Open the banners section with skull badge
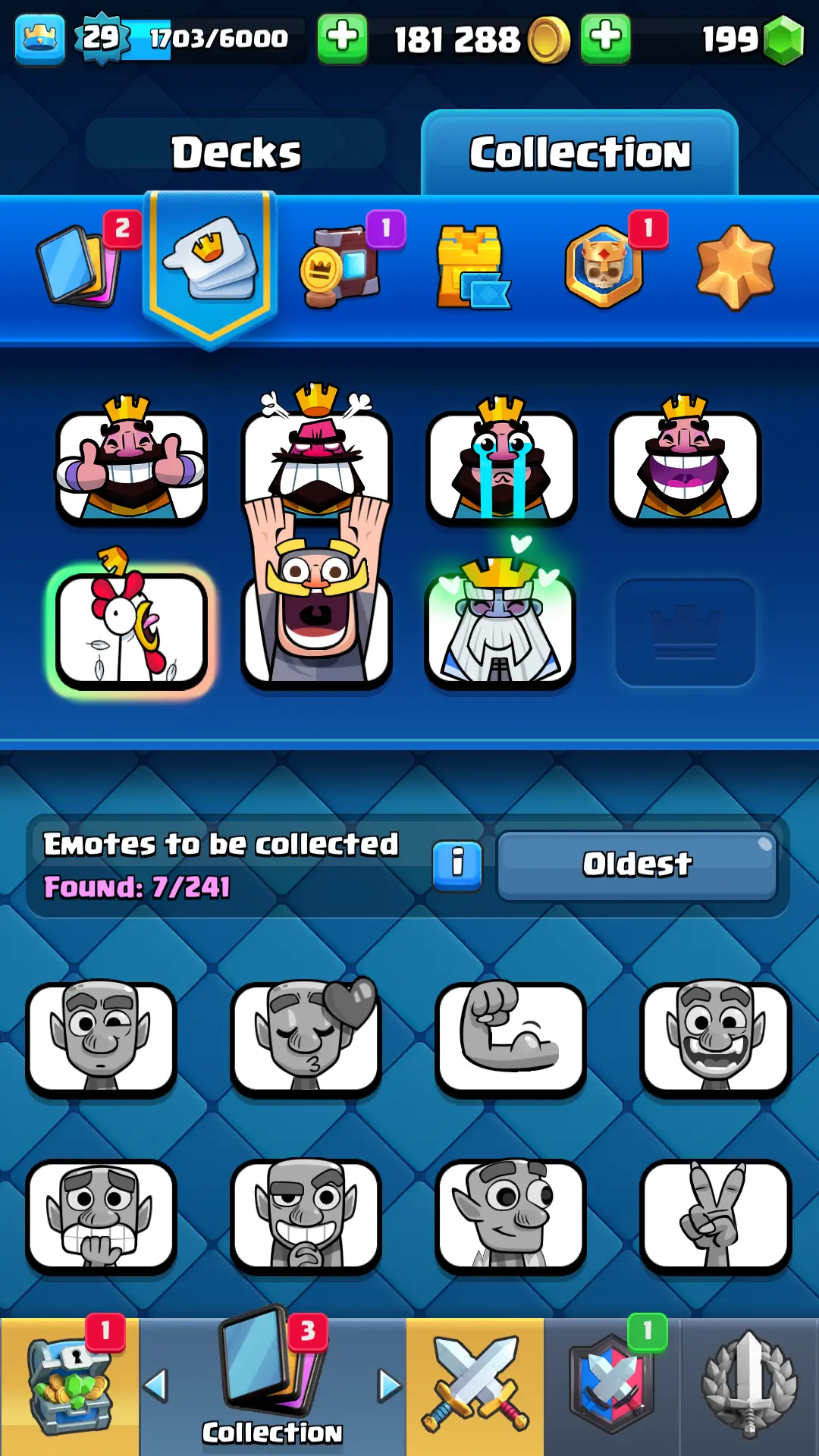 604,267
